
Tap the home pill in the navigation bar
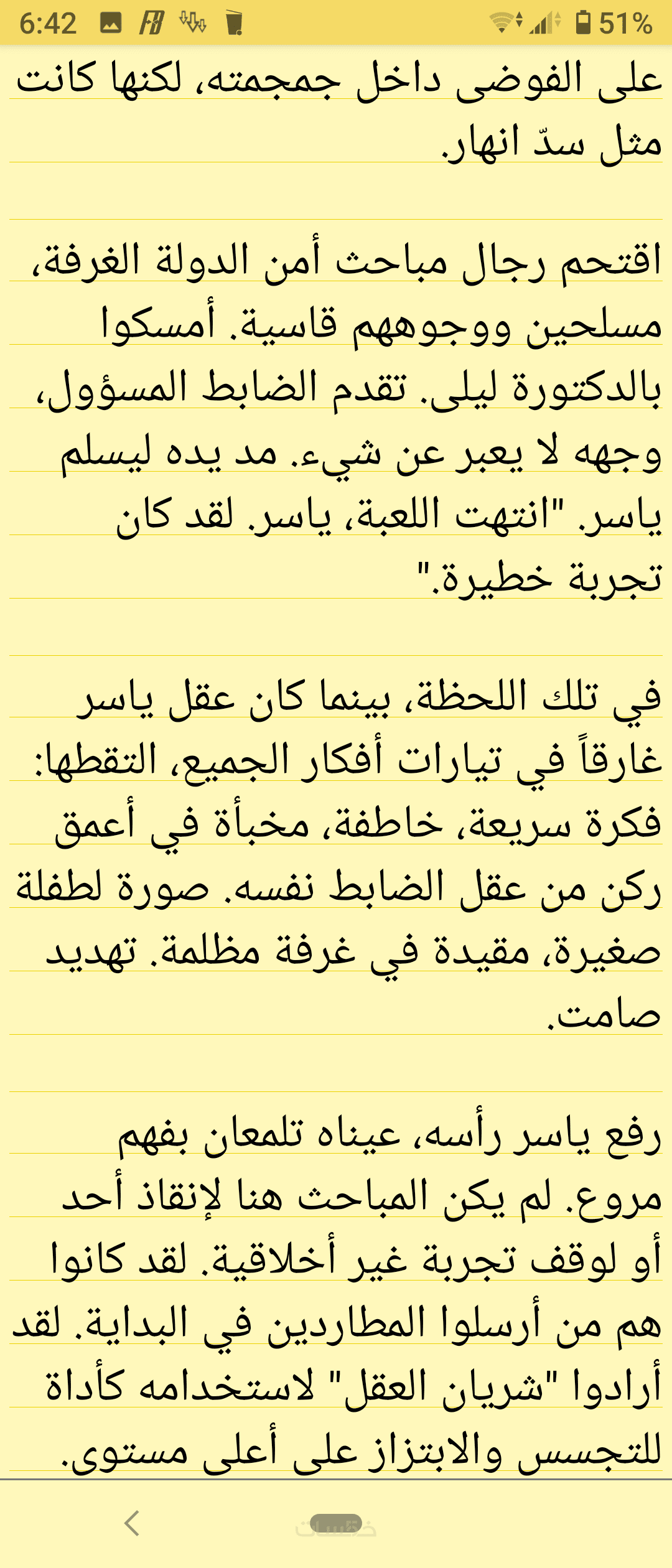(x=335, y=1523)
